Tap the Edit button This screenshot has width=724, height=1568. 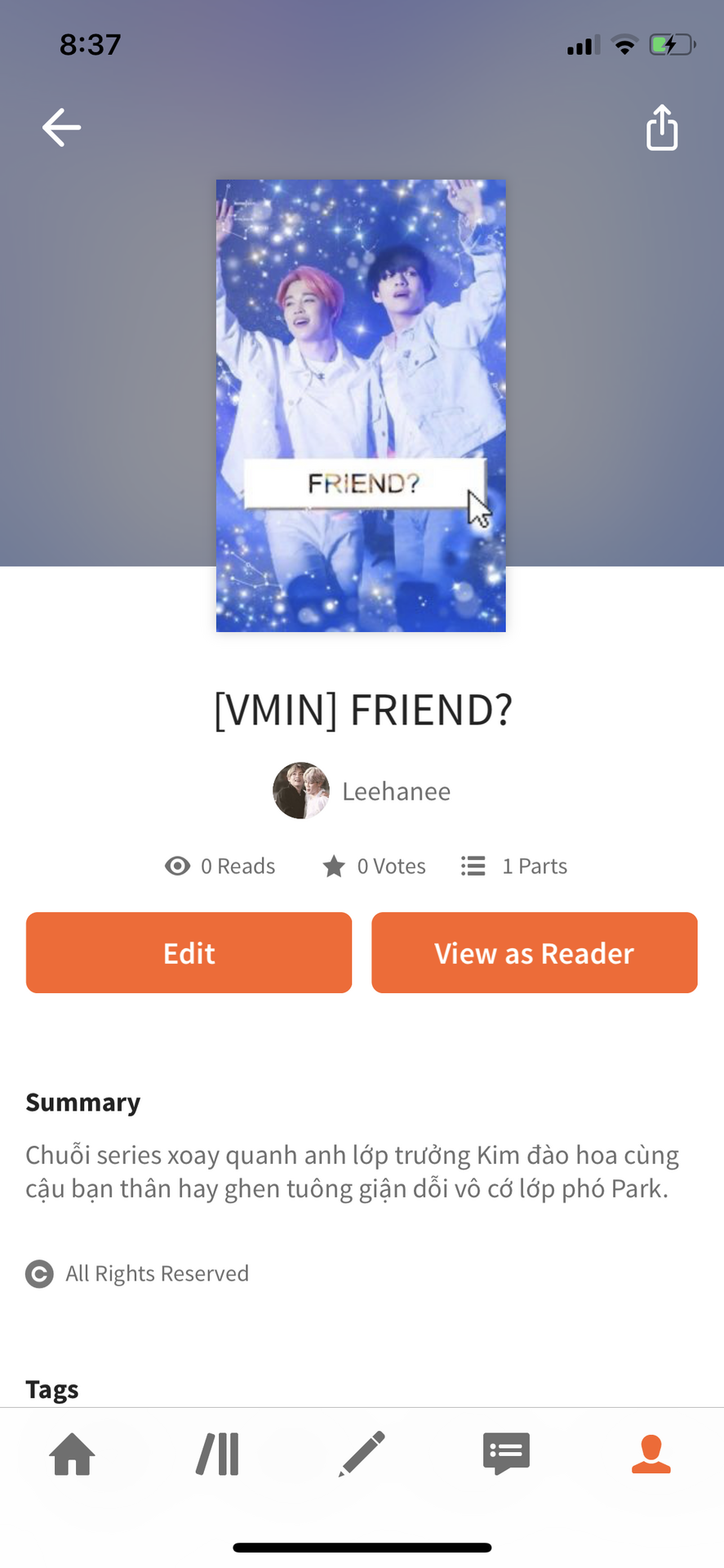coord(189,952)
